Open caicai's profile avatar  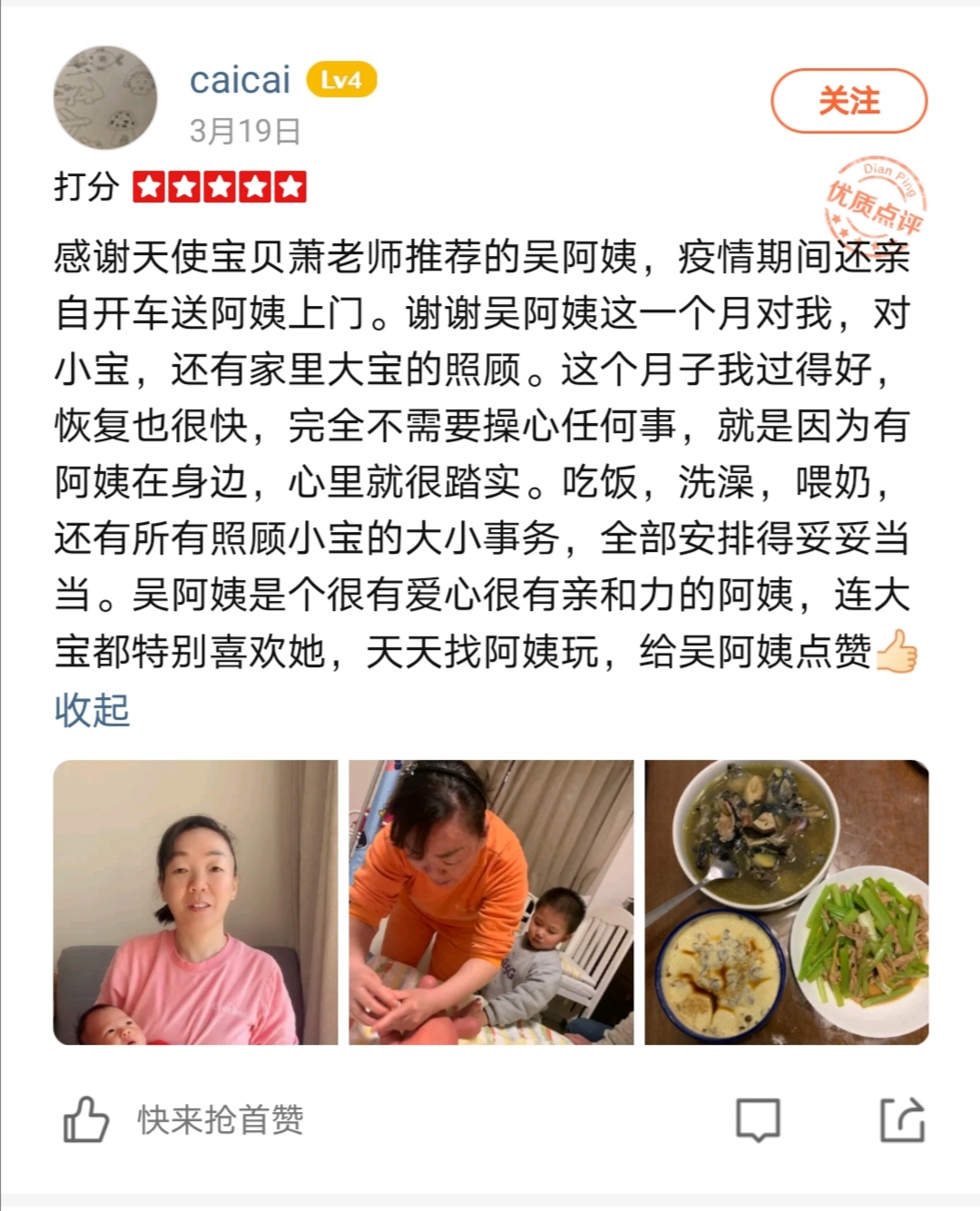105,98
